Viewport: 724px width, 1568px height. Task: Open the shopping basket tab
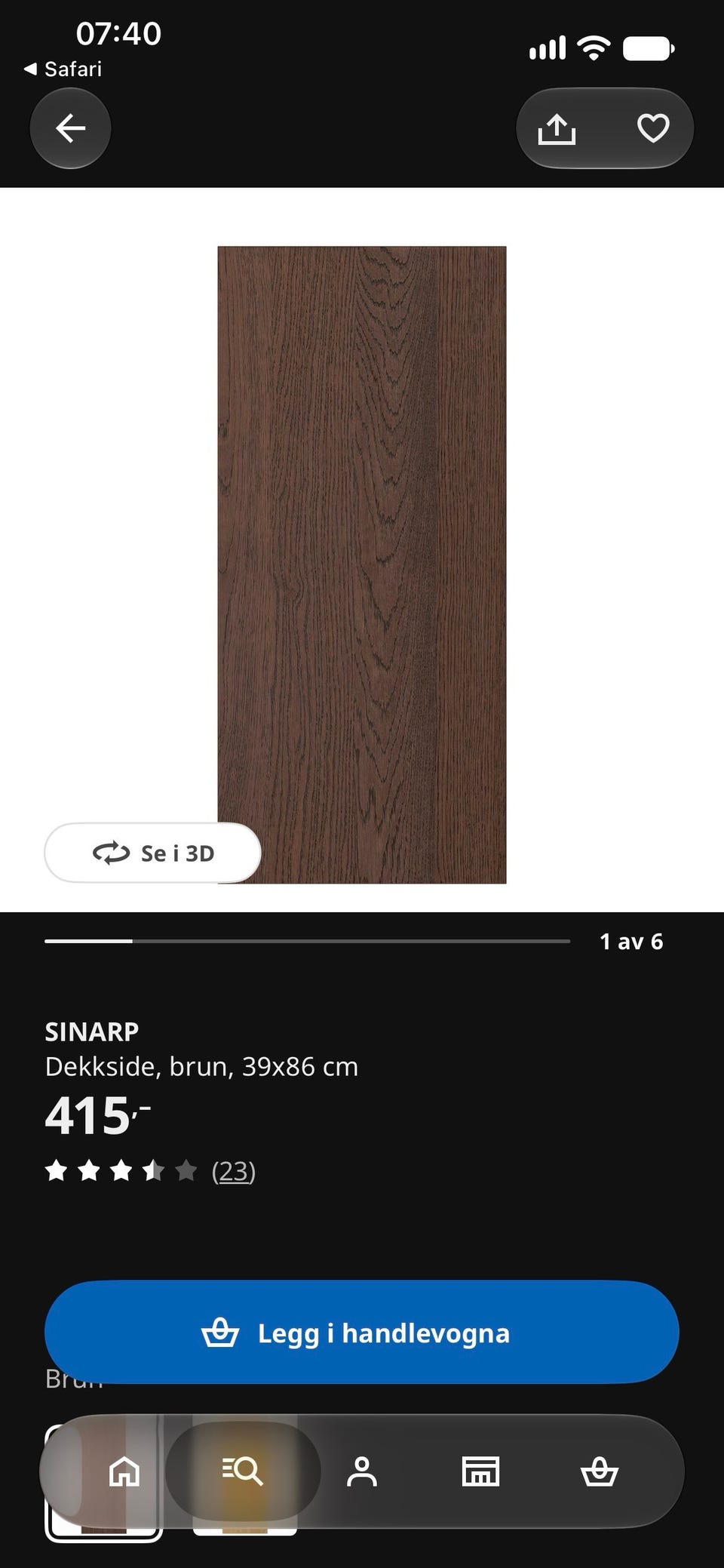tap(600, 1471)
